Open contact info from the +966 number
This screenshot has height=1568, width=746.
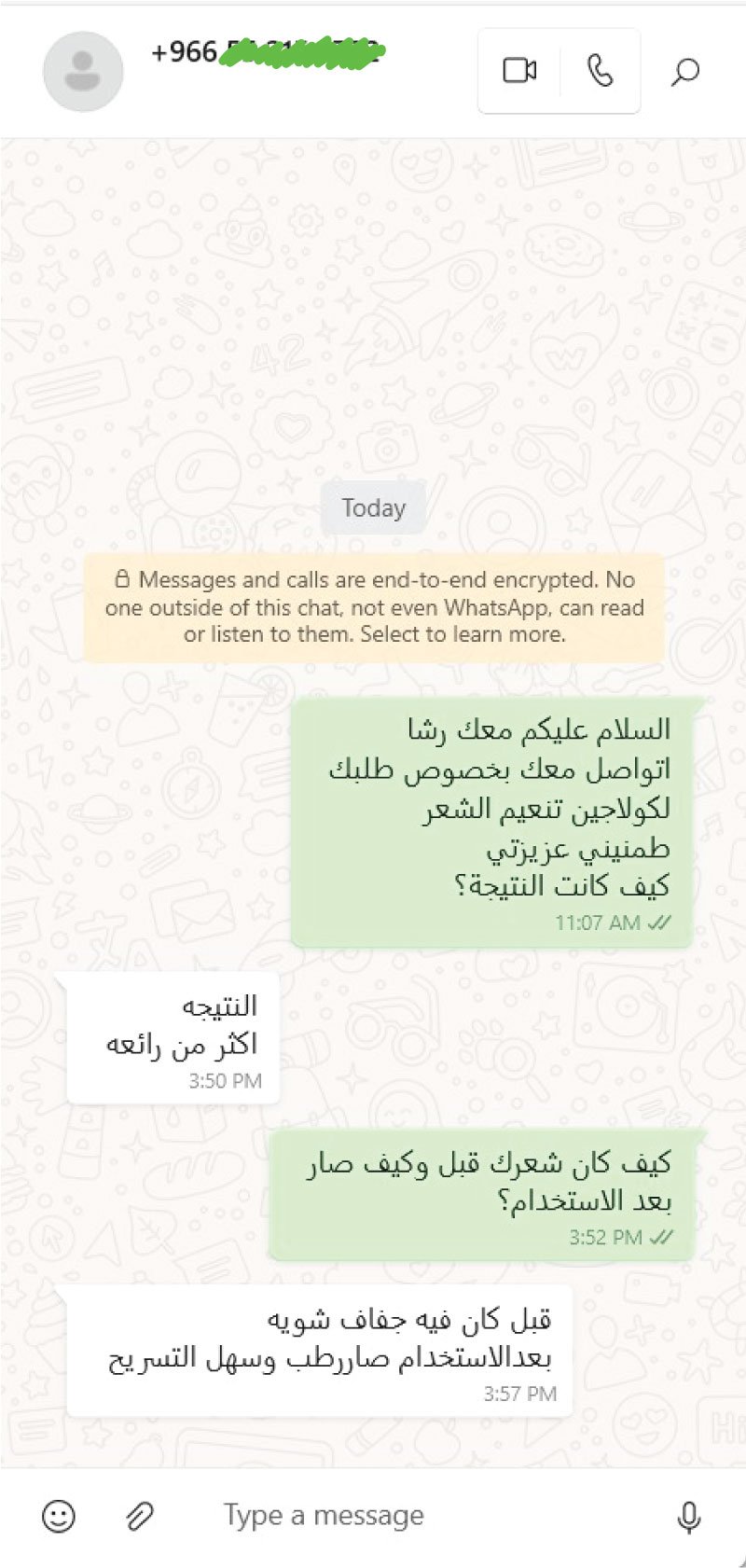[x=269, y=52]
